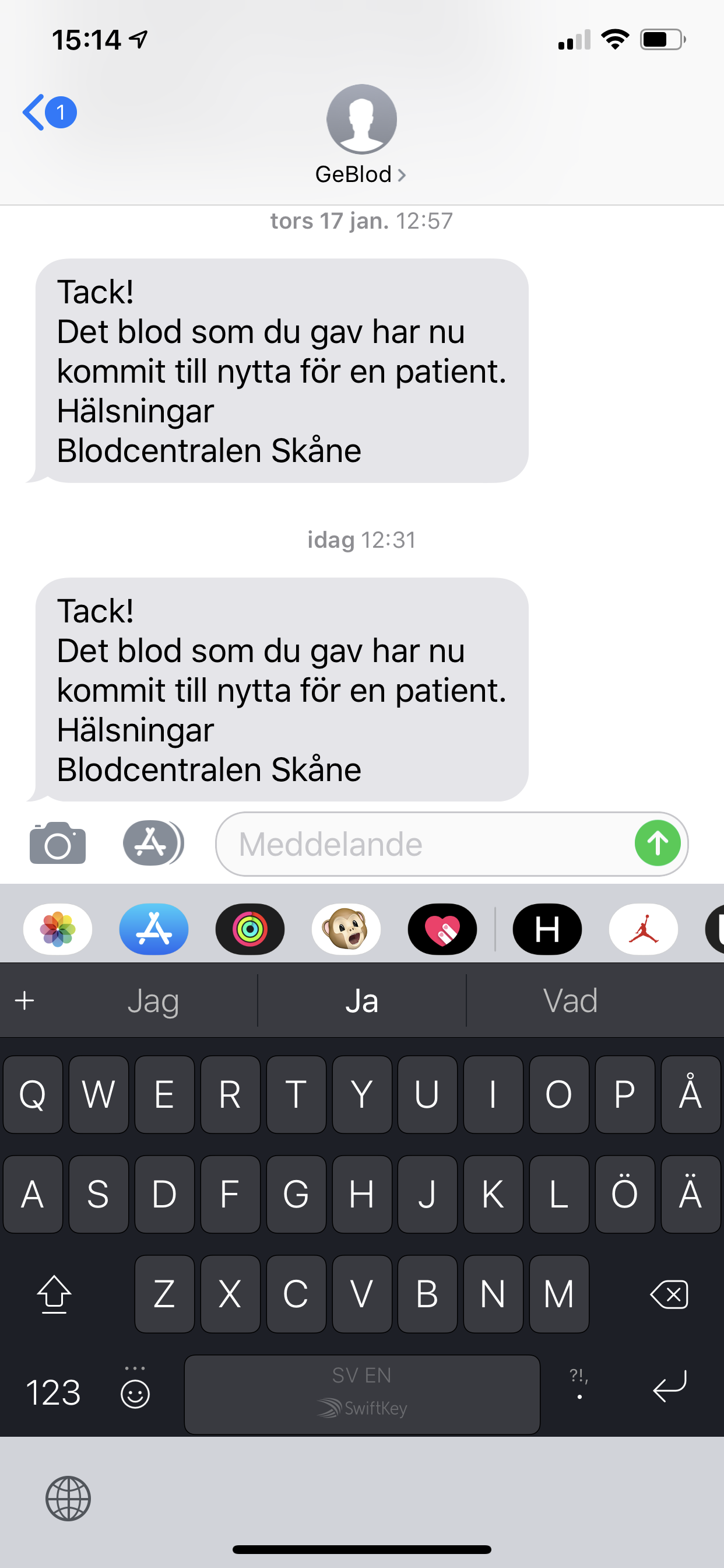724x1568 pixels.
Task: Go back to the messages list
Action: point(48,113)
